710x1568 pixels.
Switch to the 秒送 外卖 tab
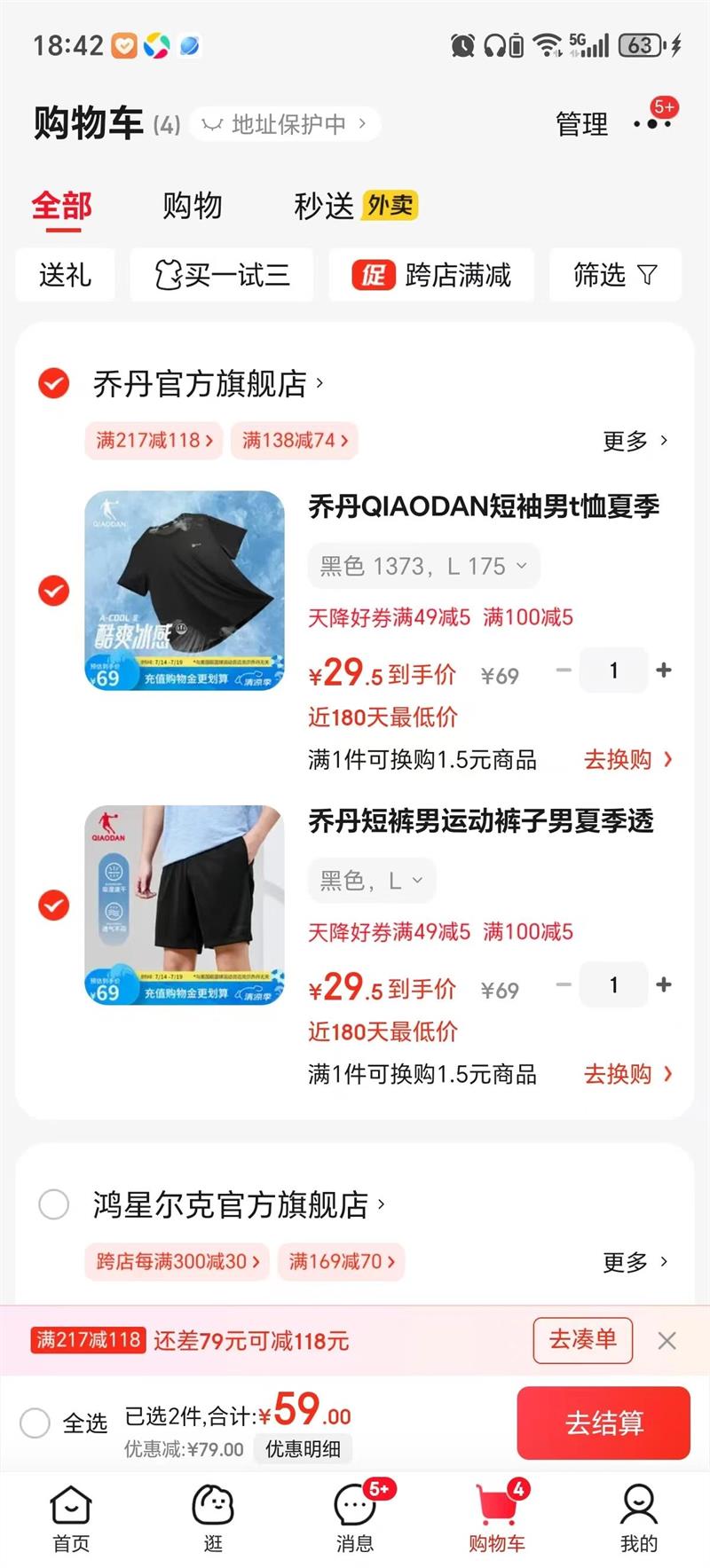(x=355, y=206)
